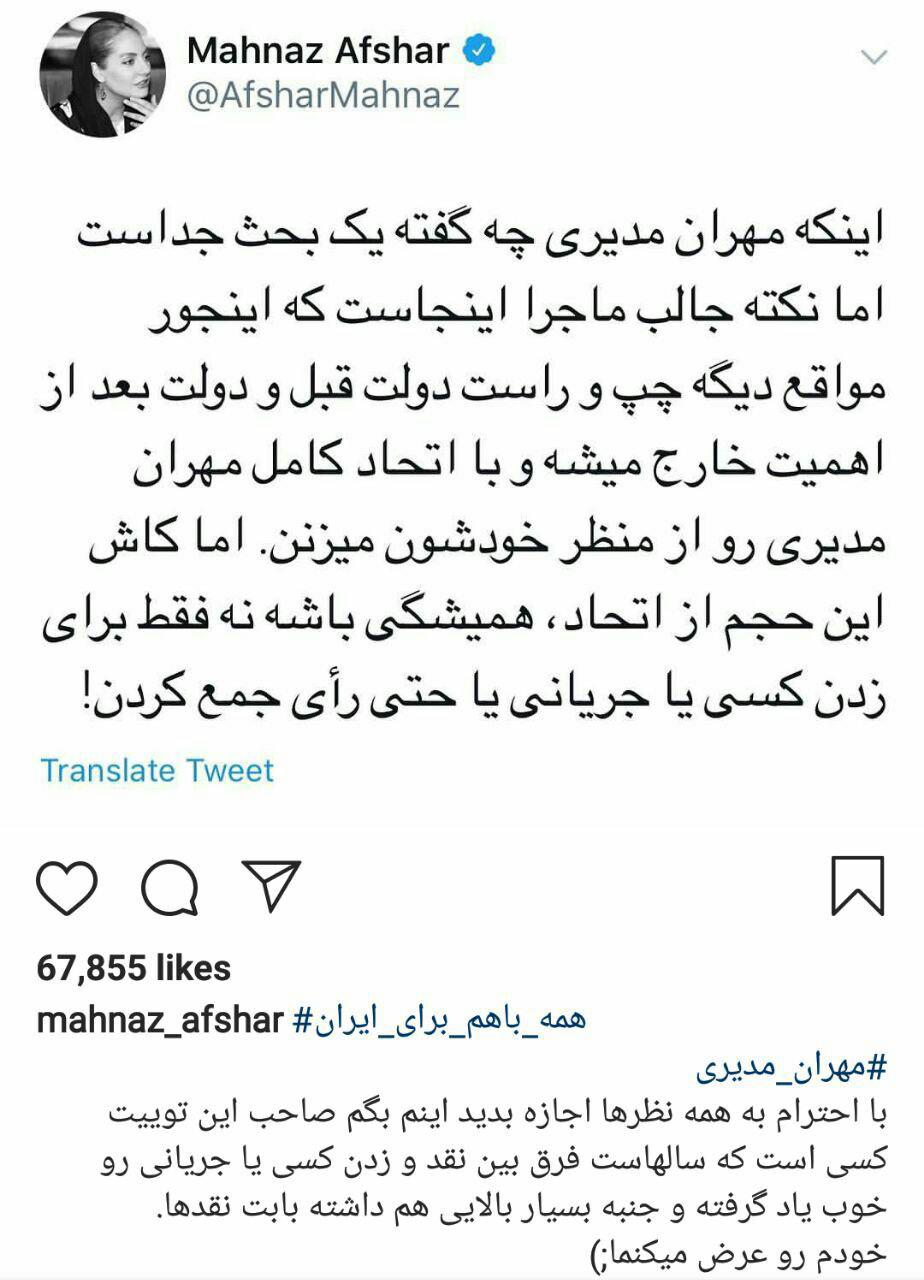Open the comments on this post

click(170, 887)
